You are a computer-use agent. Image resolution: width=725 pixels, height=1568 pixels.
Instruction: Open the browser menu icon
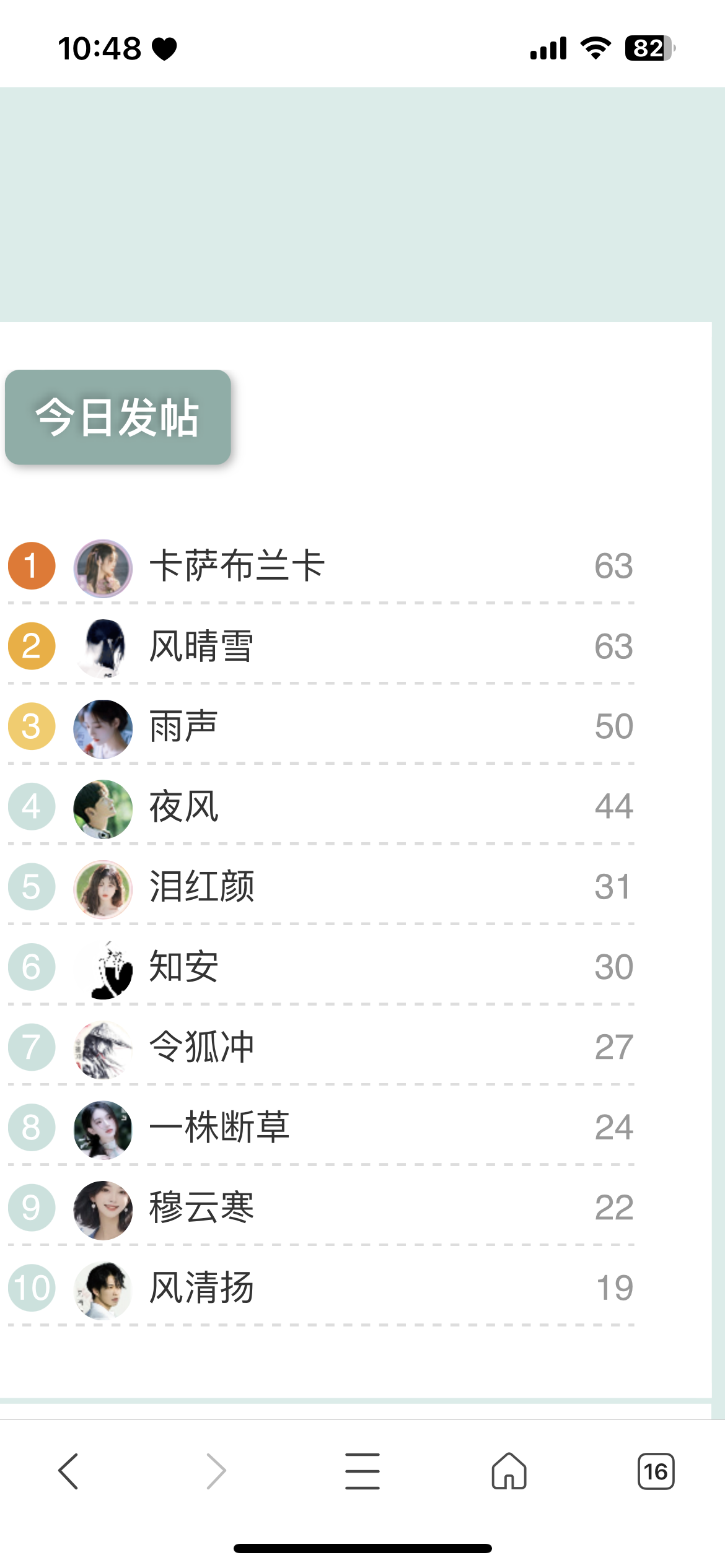[x=362, y=1471]
